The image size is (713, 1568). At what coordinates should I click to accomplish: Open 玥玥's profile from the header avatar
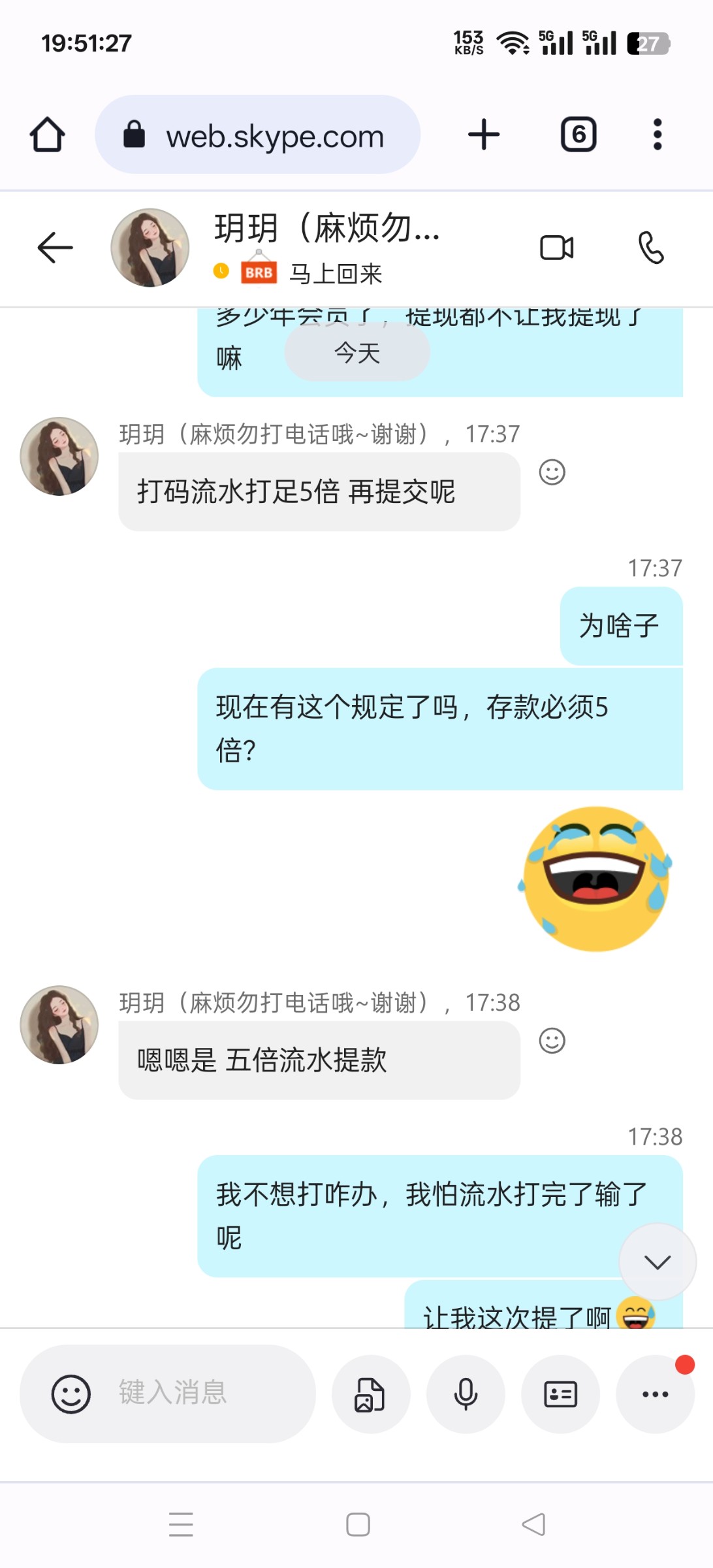[150, 248]
